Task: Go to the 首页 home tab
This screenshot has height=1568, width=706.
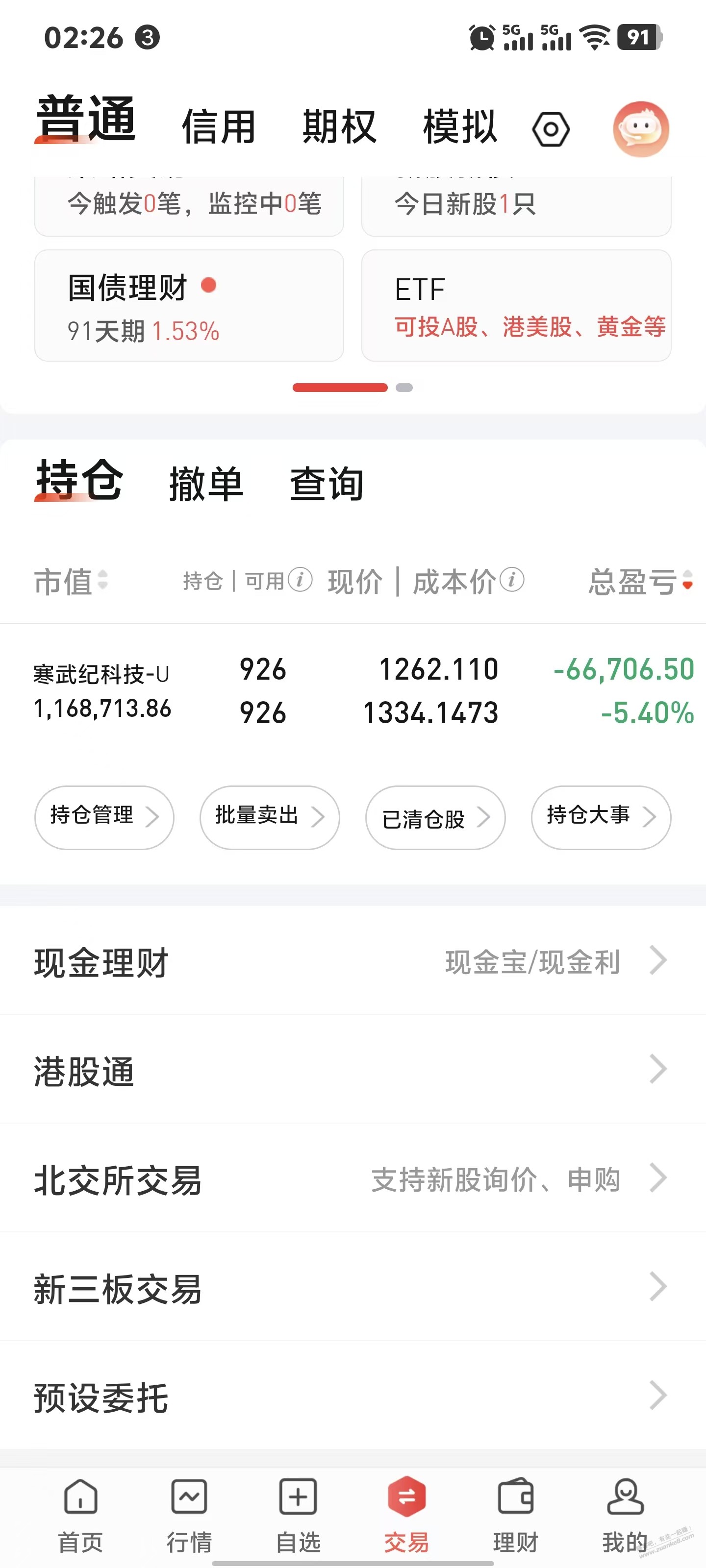Action: coord(80,1515)
